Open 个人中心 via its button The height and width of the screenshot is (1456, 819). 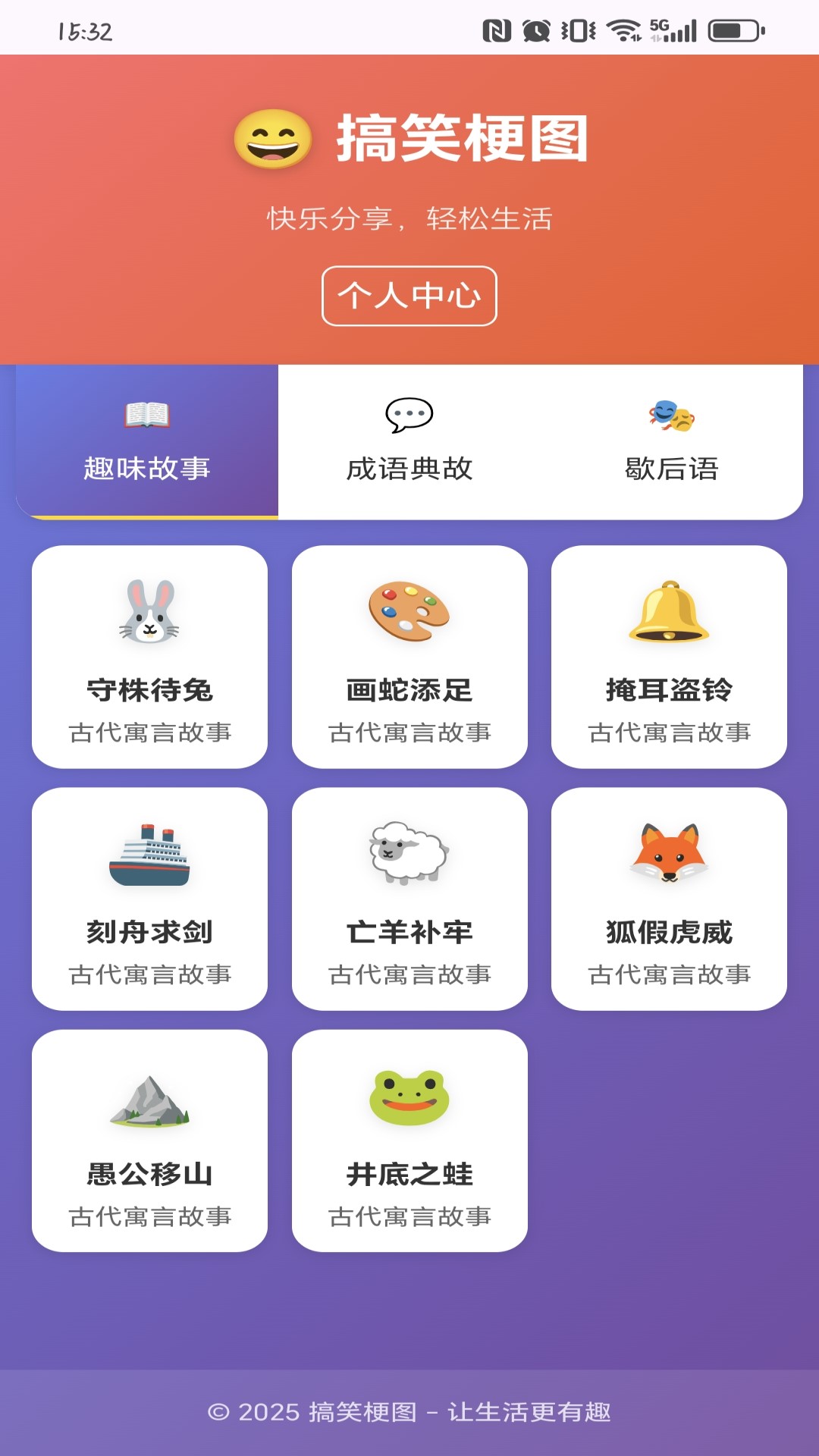click(x=409, y=297)
